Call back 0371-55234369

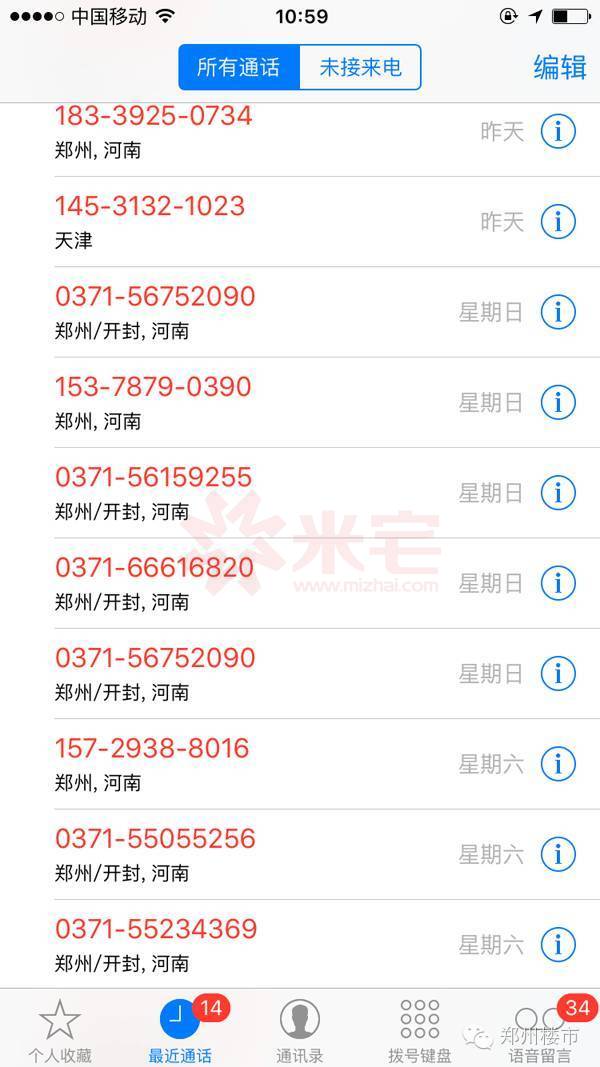pos(300,945)
